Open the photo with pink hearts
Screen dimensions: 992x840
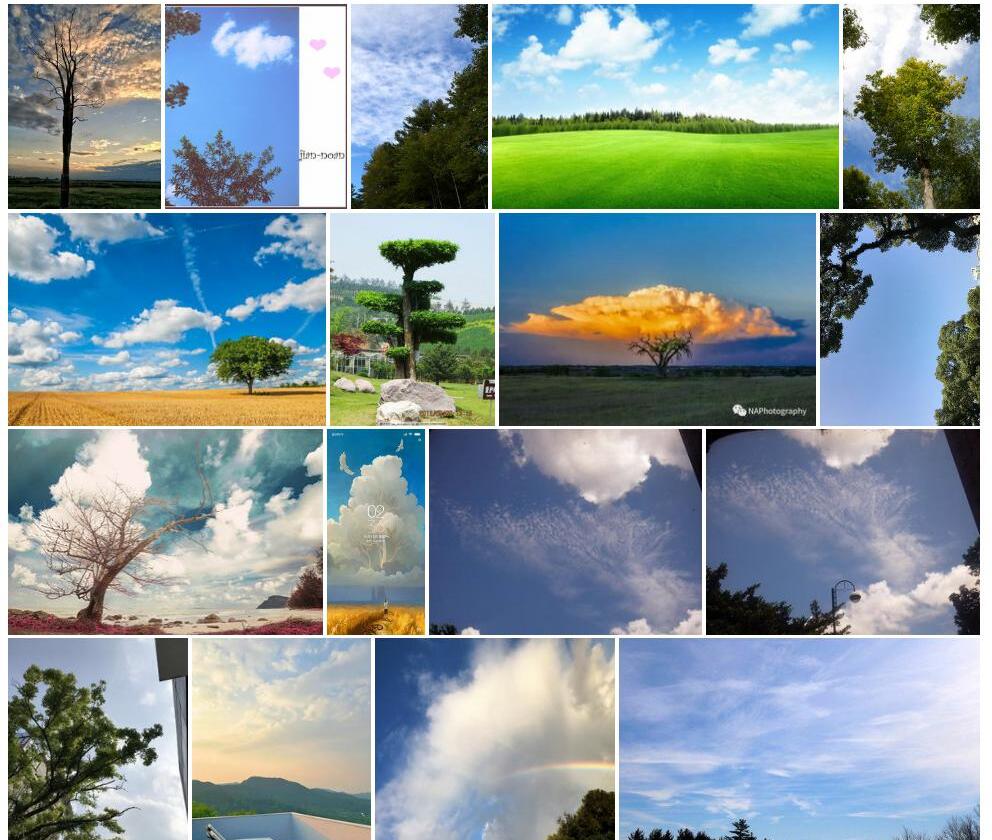pos(256,106)
